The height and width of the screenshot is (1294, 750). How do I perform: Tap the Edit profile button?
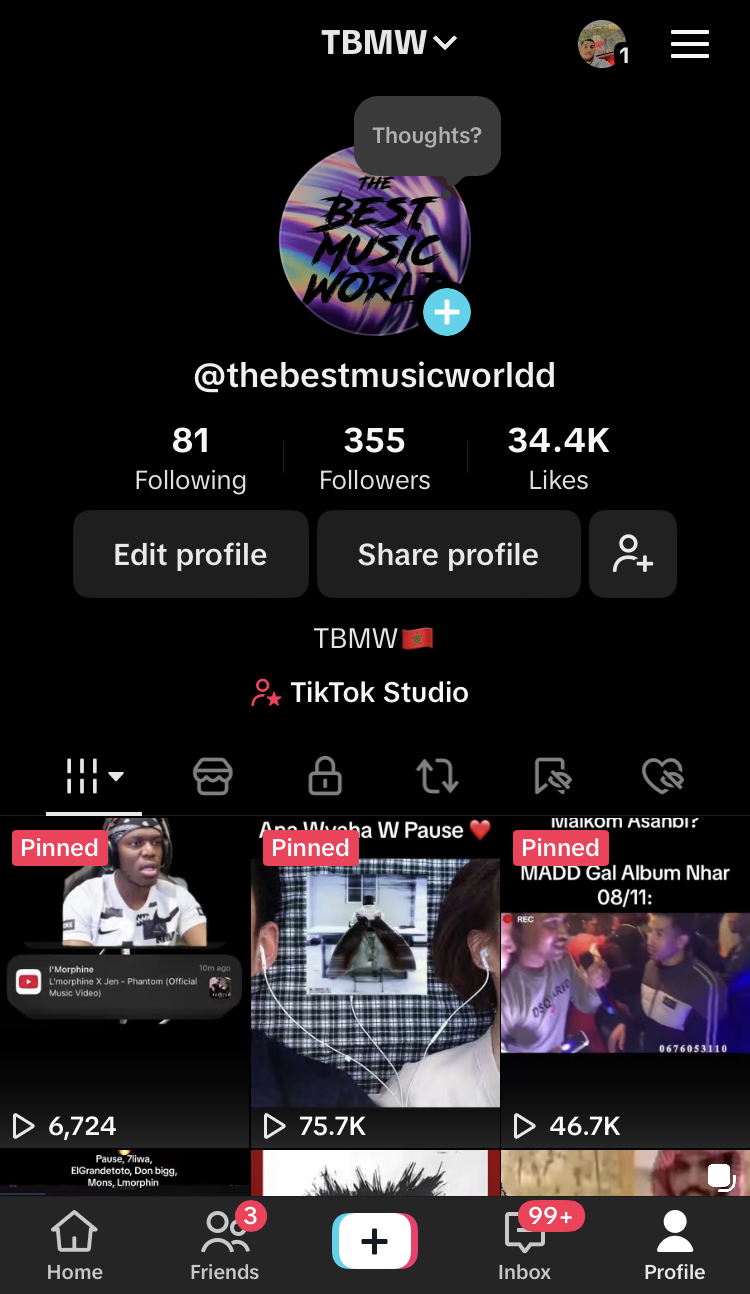pos(190,553)
